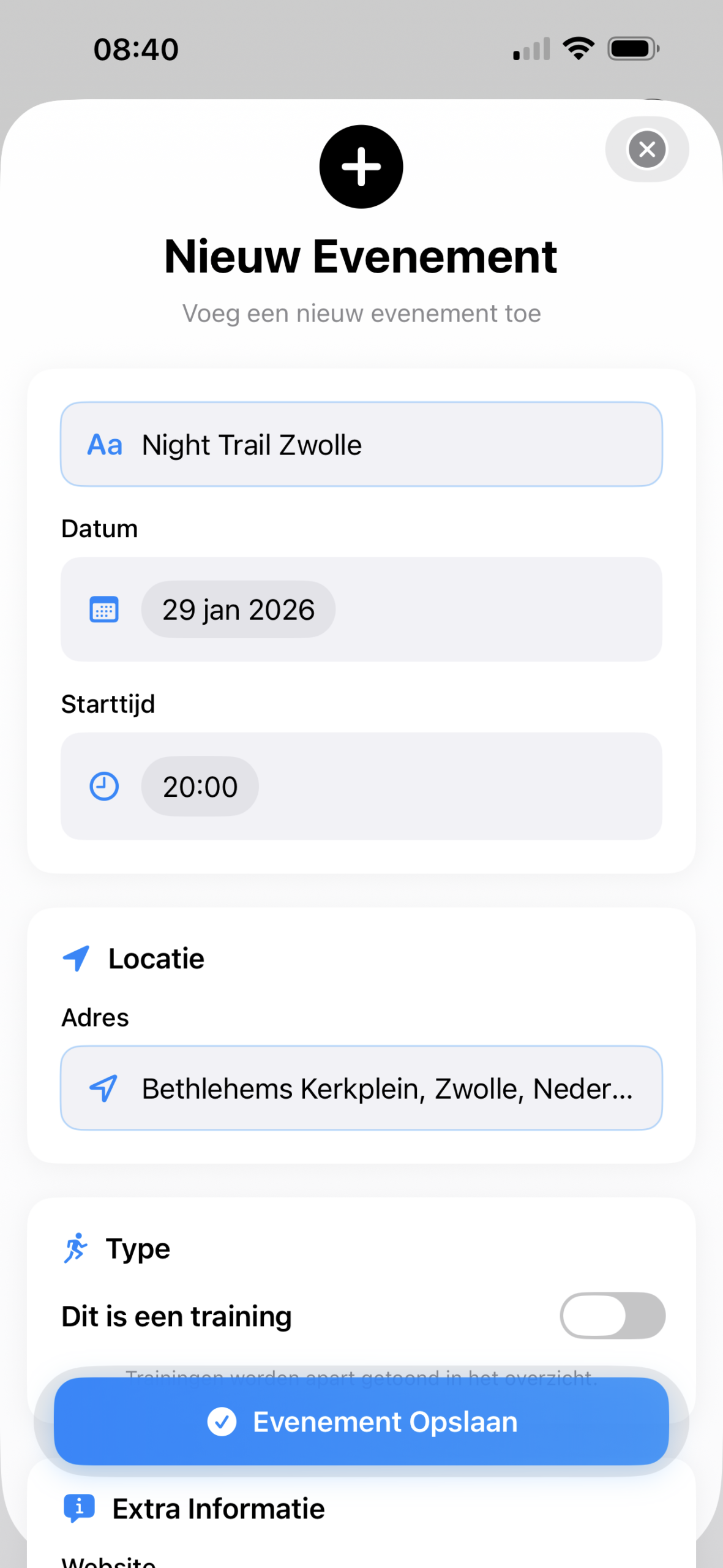This screenshot has height=1568, width=723.
Task: Tap the Starttijd section label
Action: tap(108, 704)
